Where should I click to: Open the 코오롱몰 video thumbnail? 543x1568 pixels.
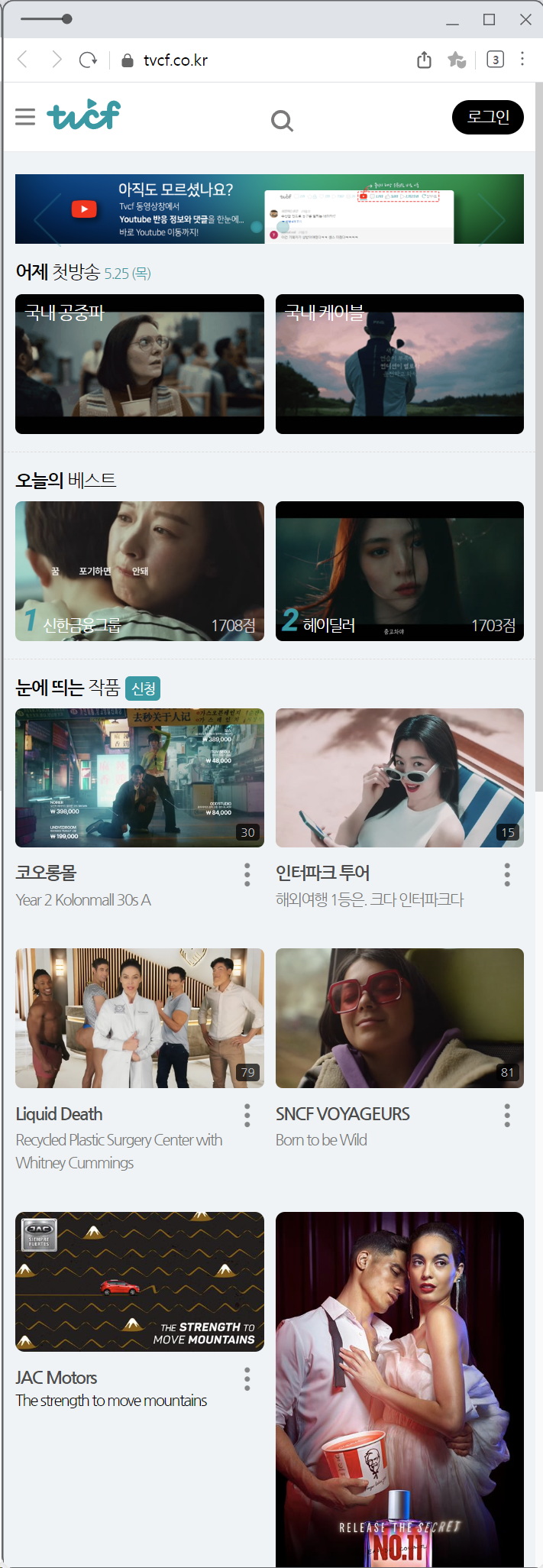point(140,778)
